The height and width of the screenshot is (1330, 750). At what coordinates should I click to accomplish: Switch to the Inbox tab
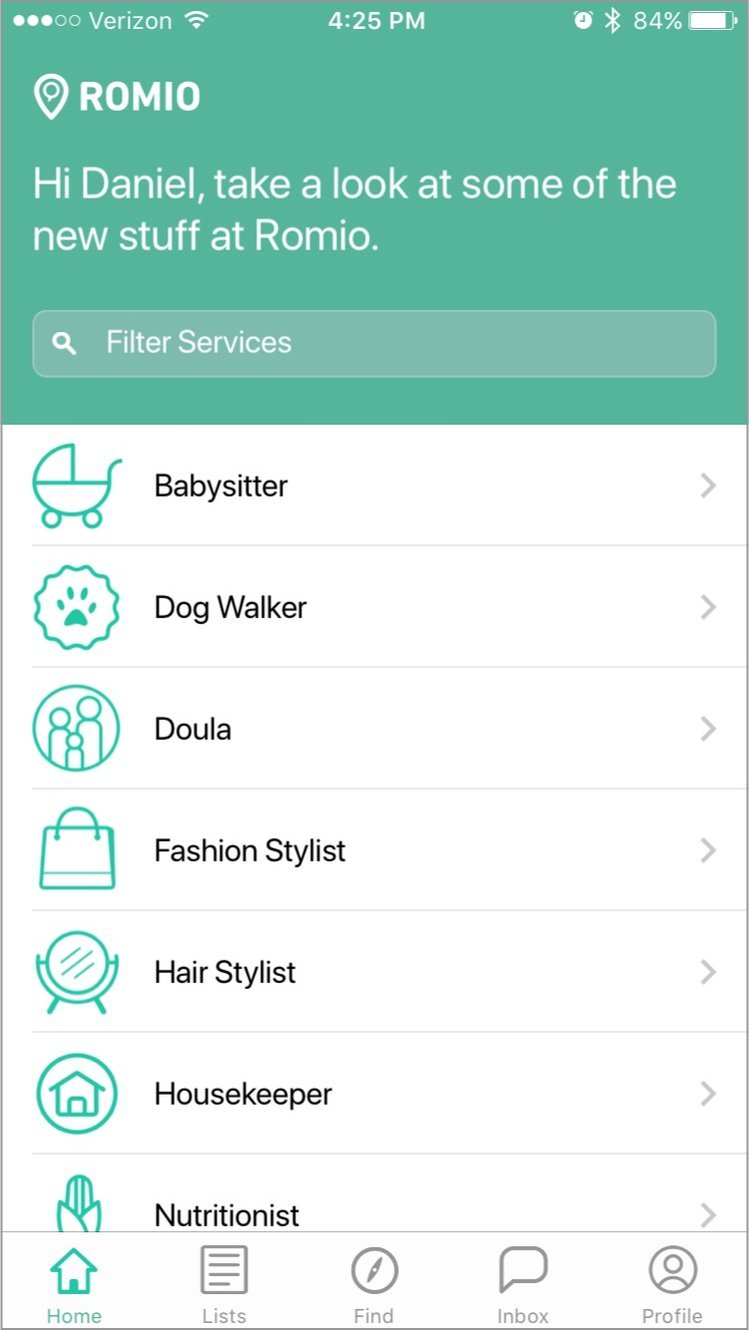[523, 1283]
